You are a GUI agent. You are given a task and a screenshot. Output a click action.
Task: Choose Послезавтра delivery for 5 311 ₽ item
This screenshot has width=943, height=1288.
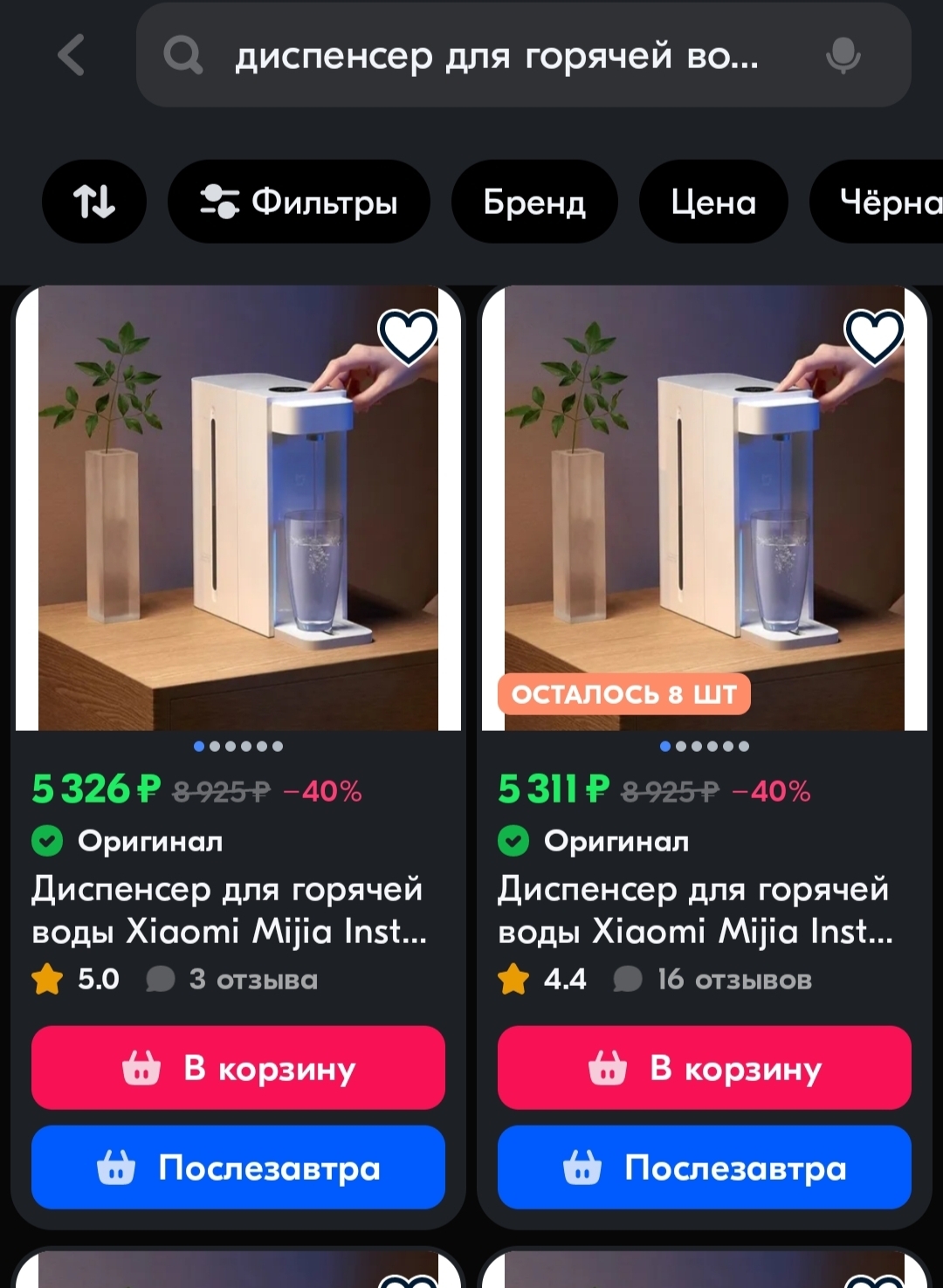pos(705,1167)
